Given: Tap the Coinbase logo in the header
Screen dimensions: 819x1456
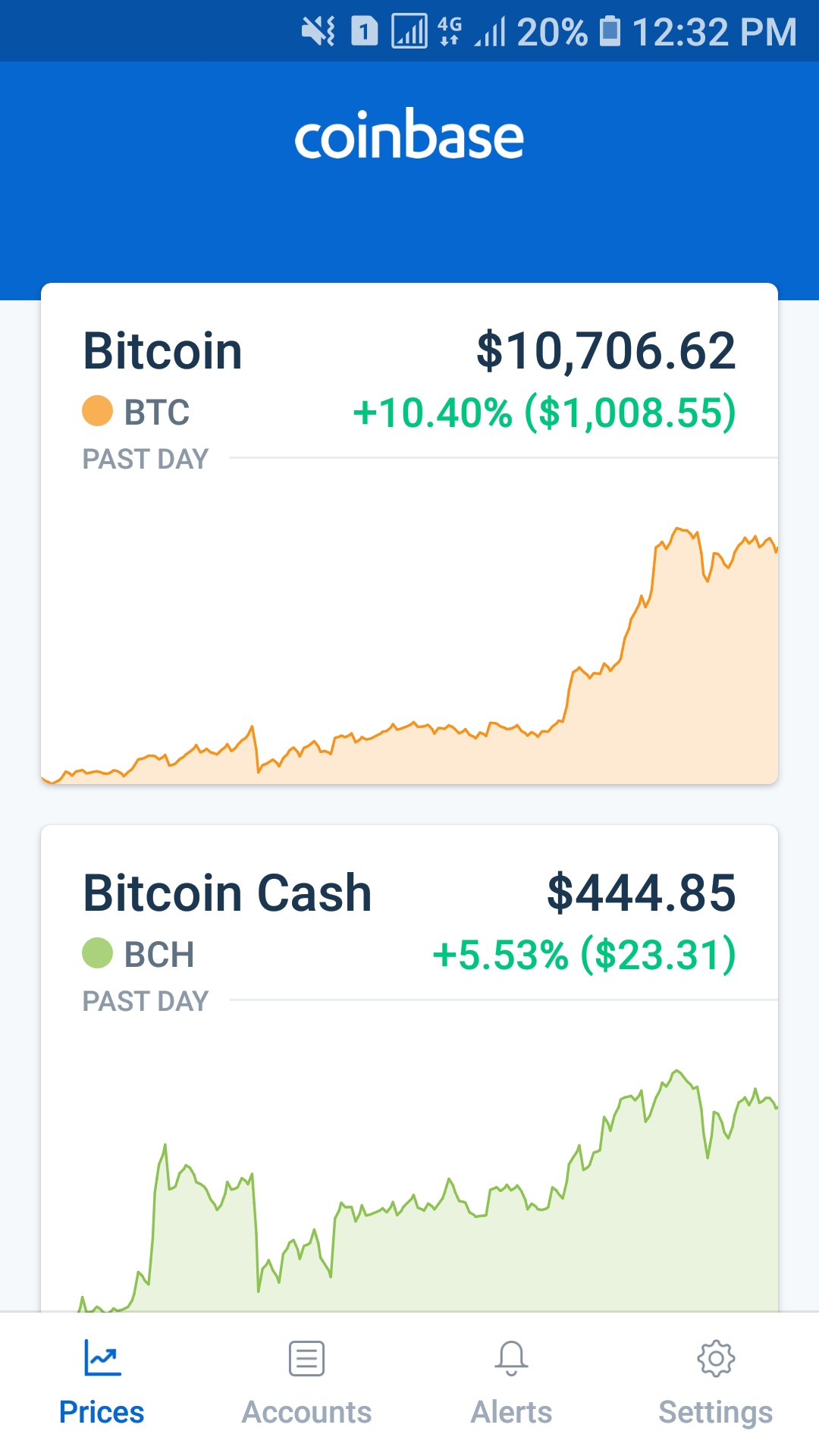Looking at the screenshot, I should 409,136.
